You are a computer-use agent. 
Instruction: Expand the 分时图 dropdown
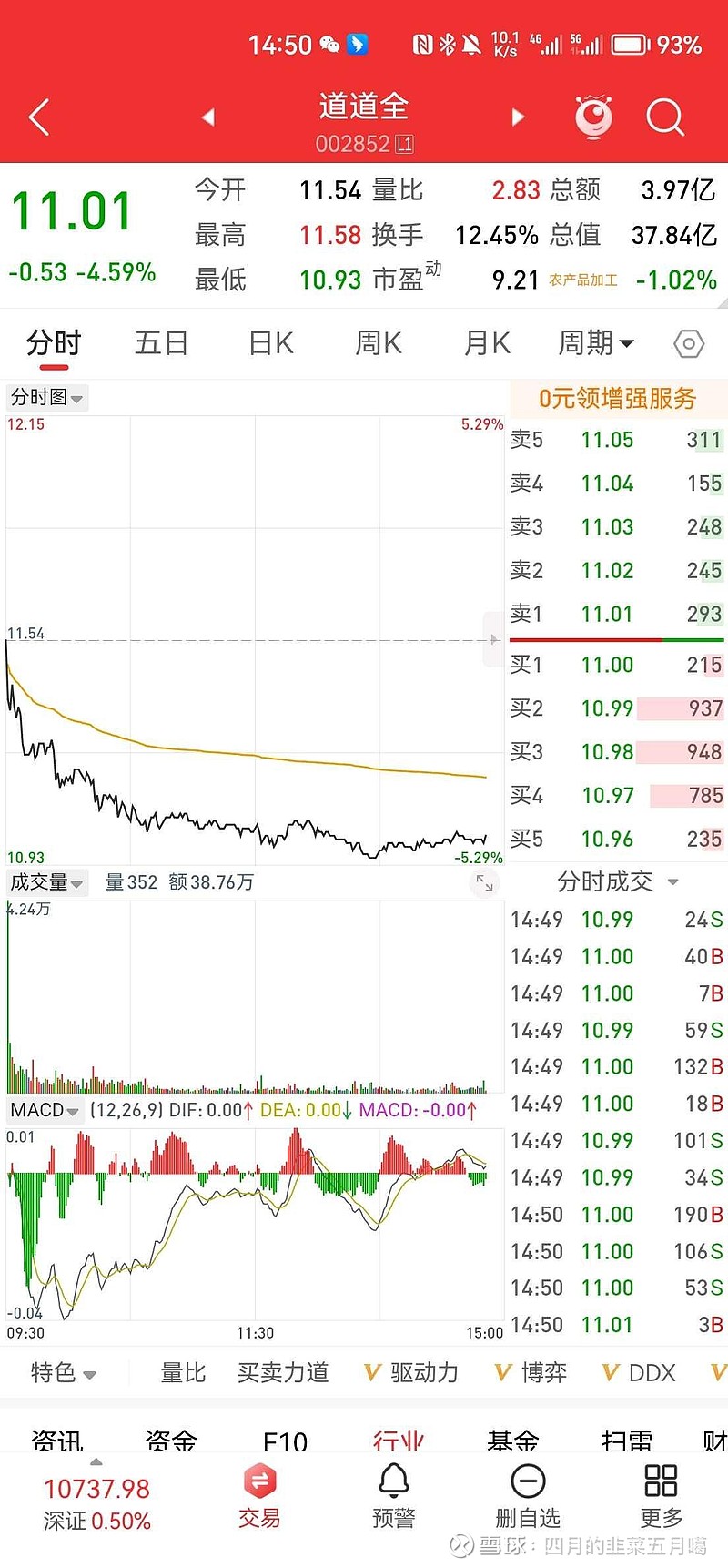pos(47,398)
